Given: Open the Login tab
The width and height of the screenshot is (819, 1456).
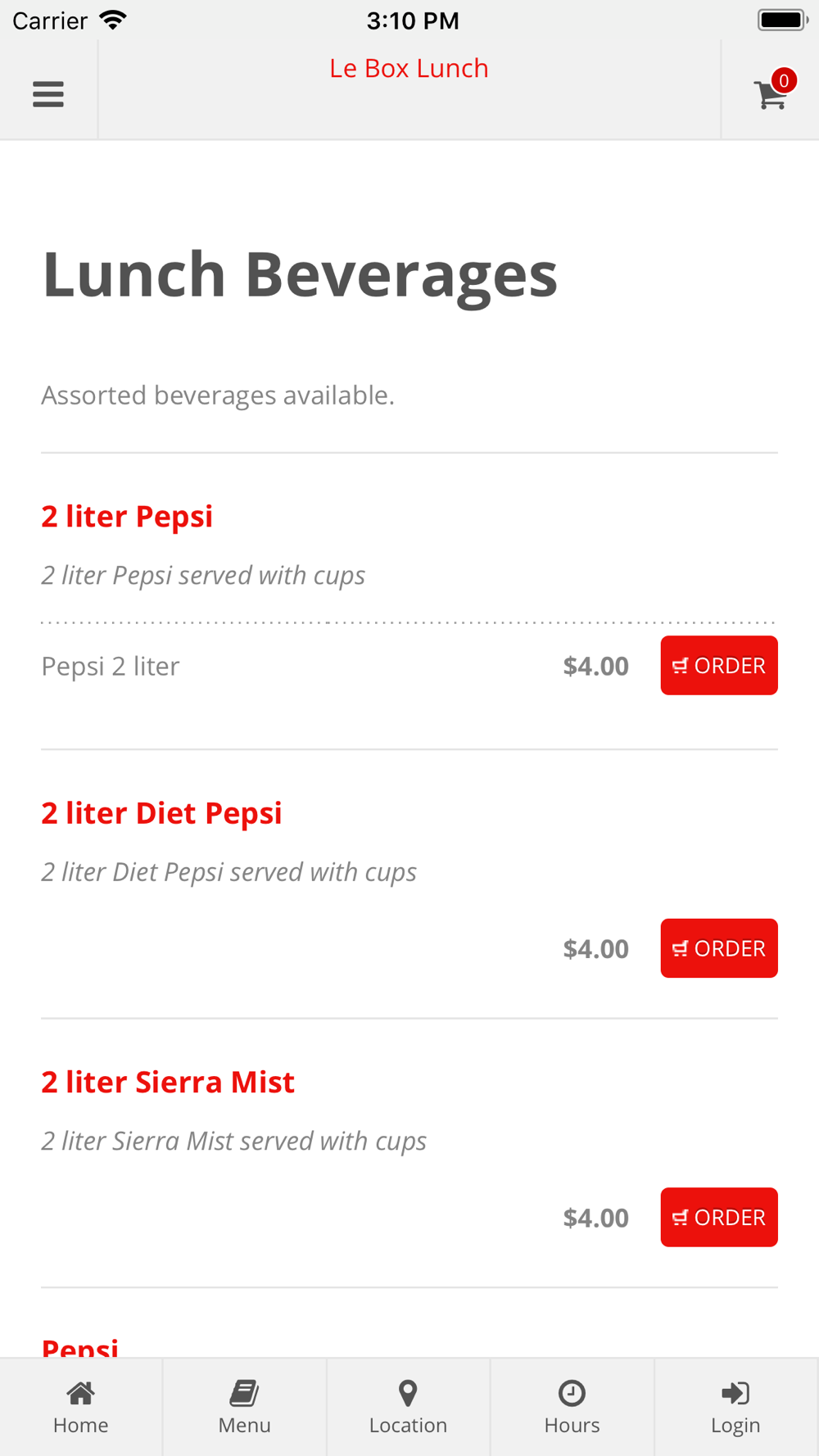Looking at the screenshot, I should click(x=736, y=1408).
